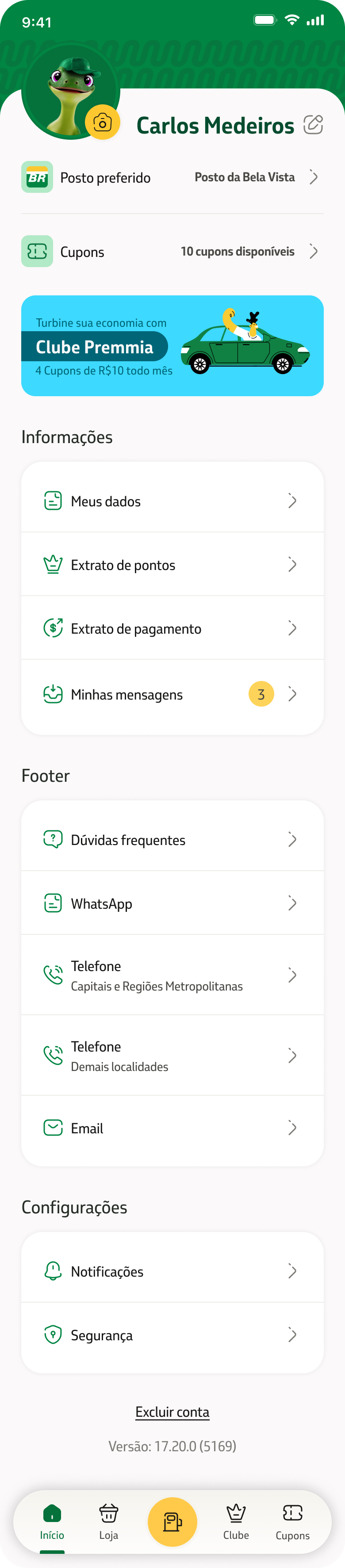The width and height of the screenshot is (345, 1568).
Task: Tap the camera icon to change profile photo
Action: (102, 122)
